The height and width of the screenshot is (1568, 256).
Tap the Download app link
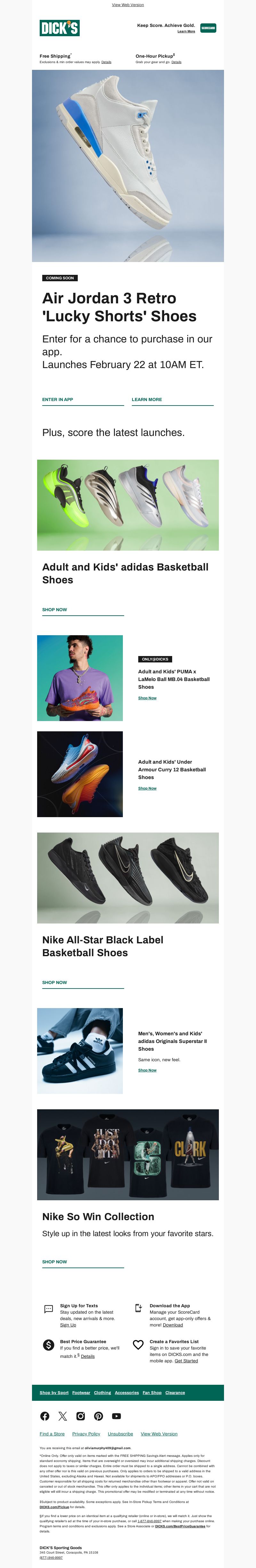click(x=173, y=1325)
